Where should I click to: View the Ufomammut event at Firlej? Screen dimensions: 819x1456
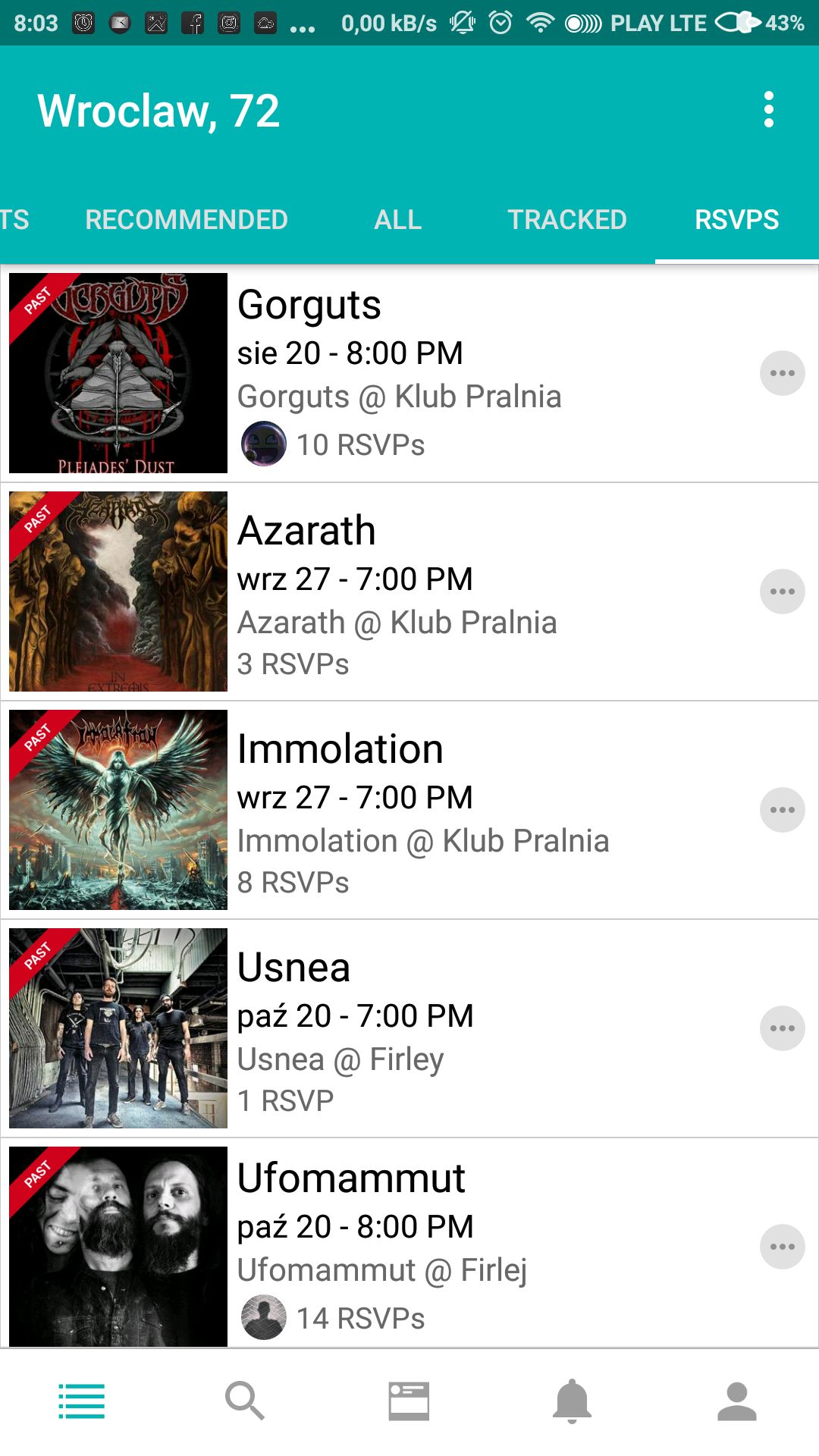click(x=455, y=1247)
